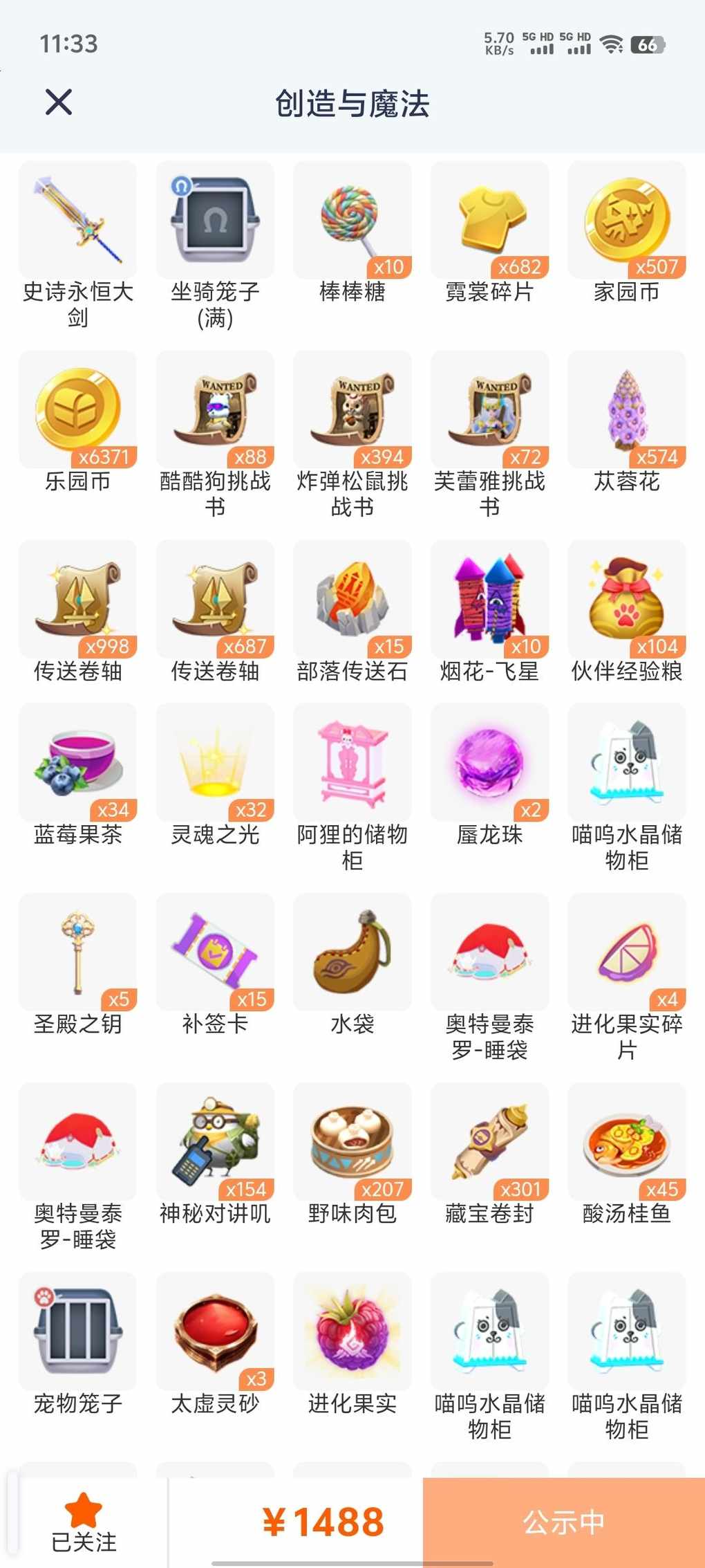Select the 棒棒糖 item tile

(352, 221)
